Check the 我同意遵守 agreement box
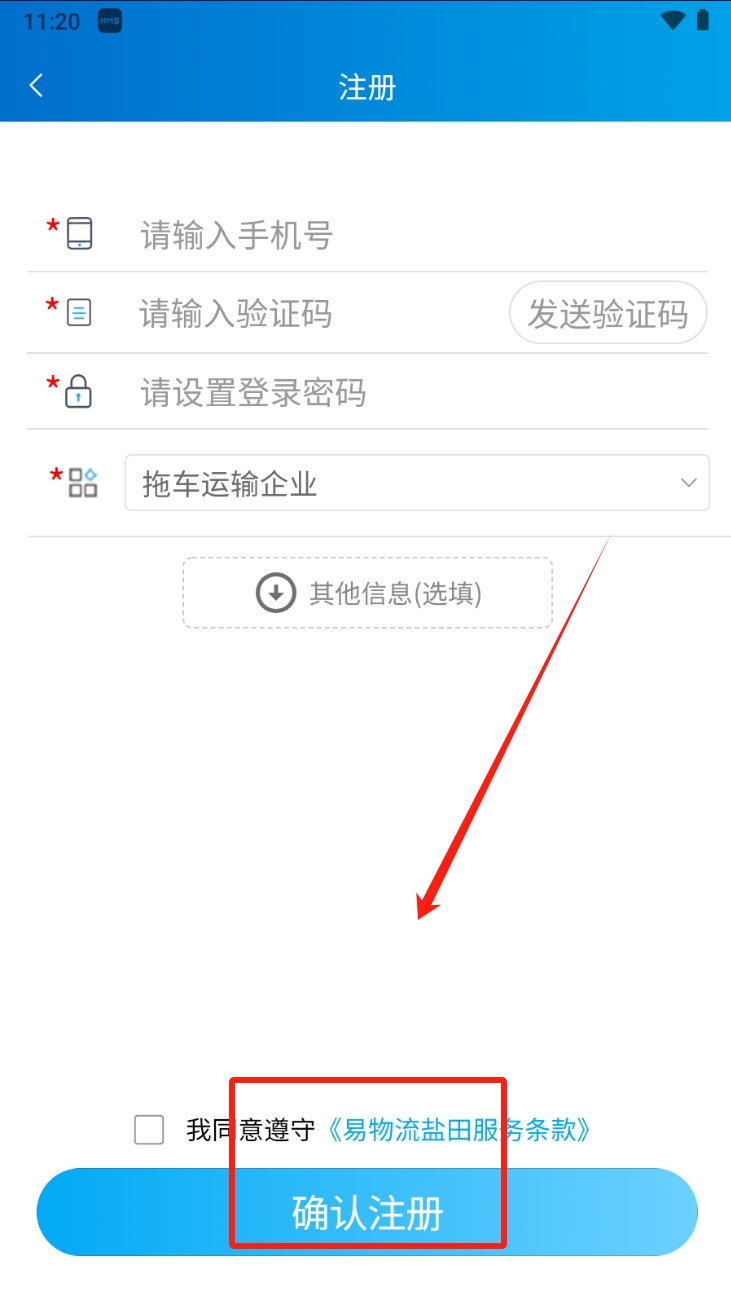731x1303 pixels. (x=149, y=1130)
